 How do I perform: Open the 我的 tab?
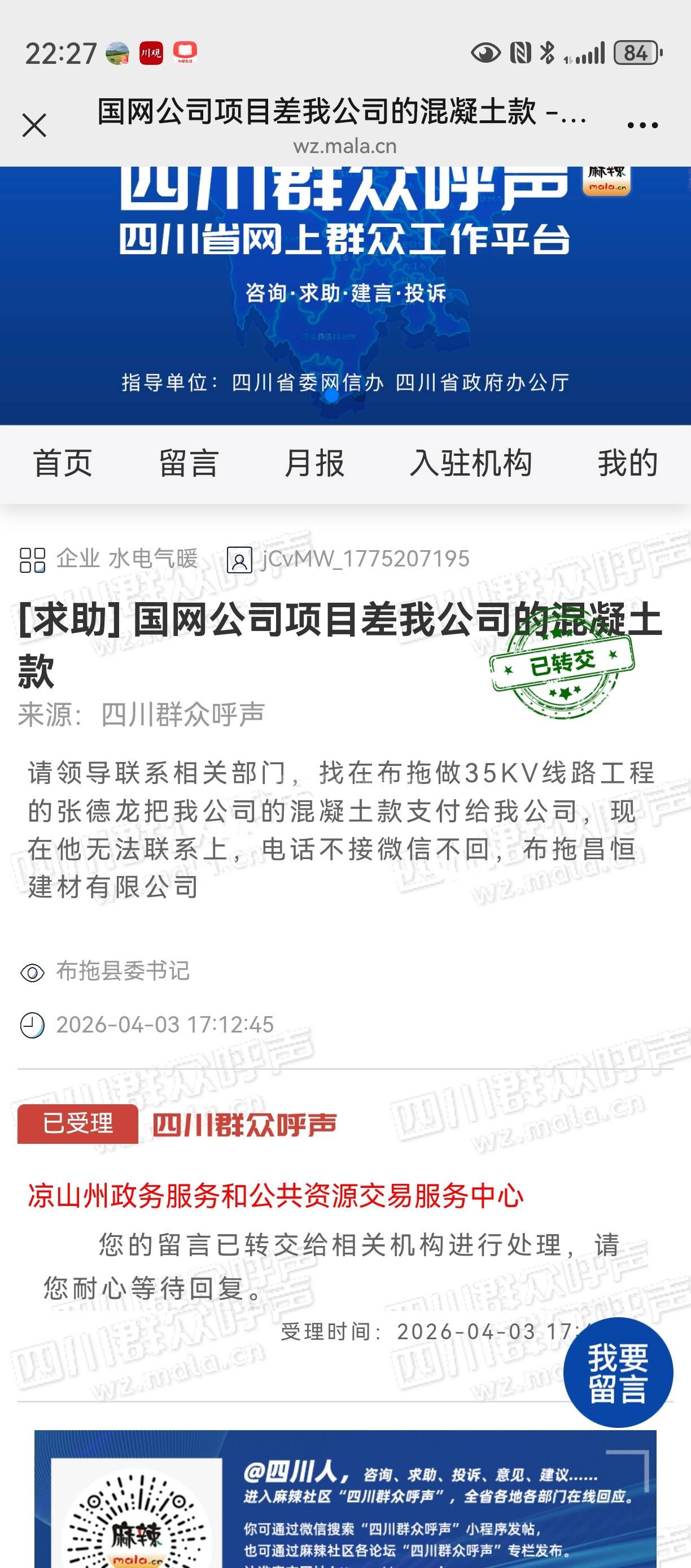tap(628, 463)
